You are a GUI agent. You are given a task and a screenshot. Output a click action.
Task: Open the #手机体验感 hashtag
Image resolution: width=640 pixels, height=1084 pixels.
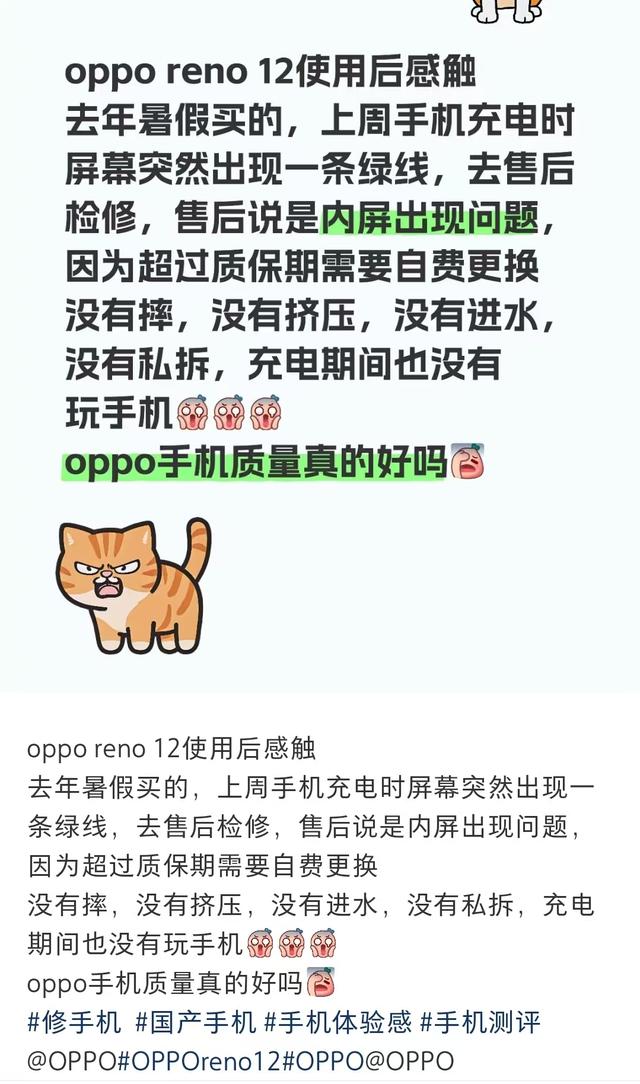(338, 1021)
